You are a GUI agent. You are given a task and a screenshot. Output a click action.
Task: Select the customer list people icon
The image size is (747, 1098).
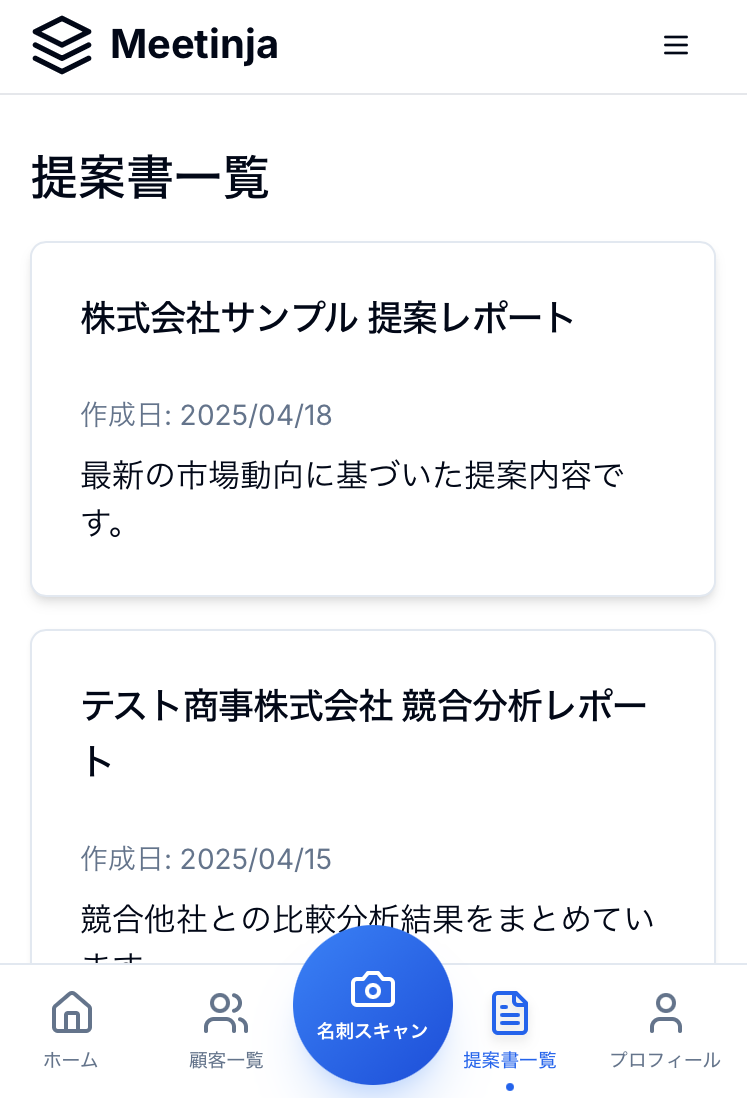(x=227, y=1013)
